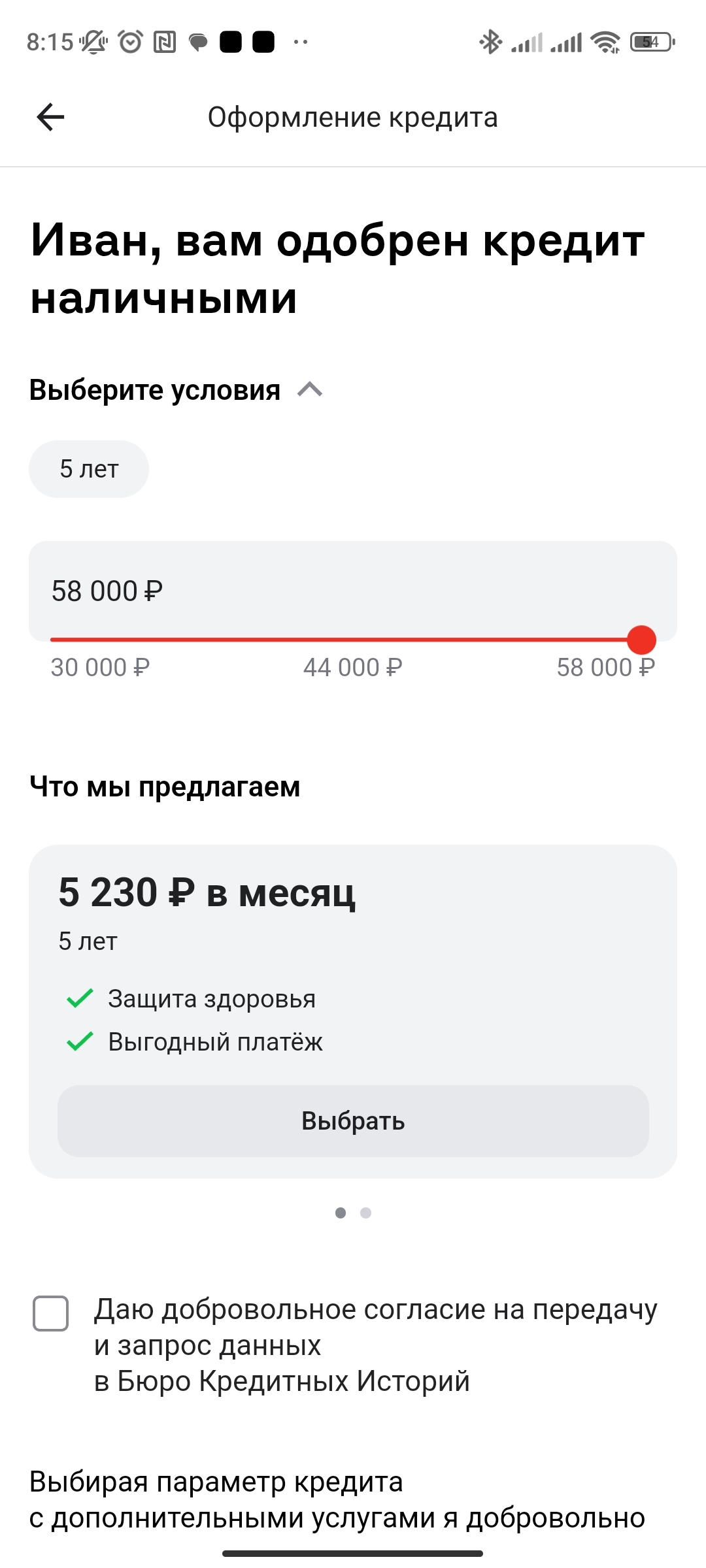Go back from the loan application
This screenshot has width=706, height=1568.
(50, 118)
